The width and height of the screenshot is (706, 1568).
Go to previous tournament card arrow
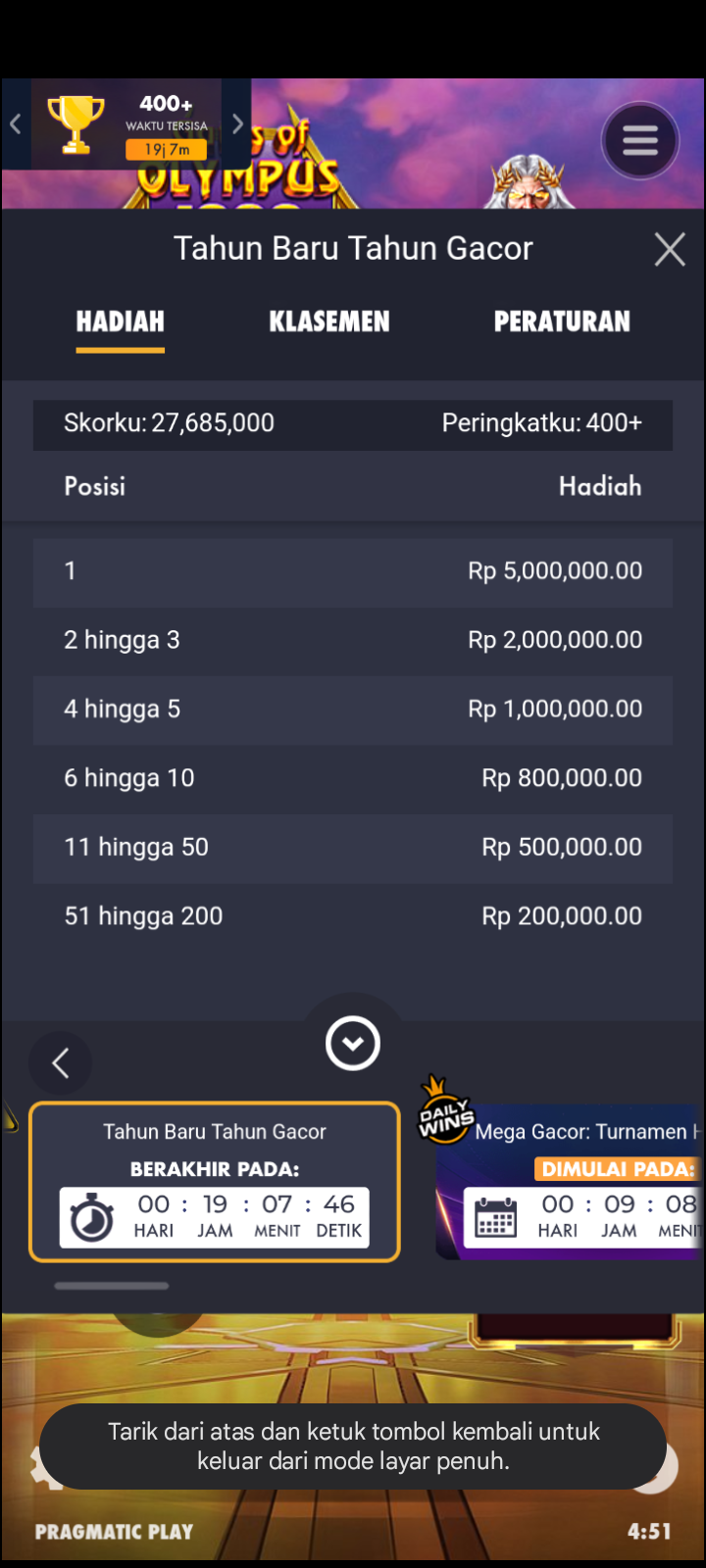tap(61, 1062)
